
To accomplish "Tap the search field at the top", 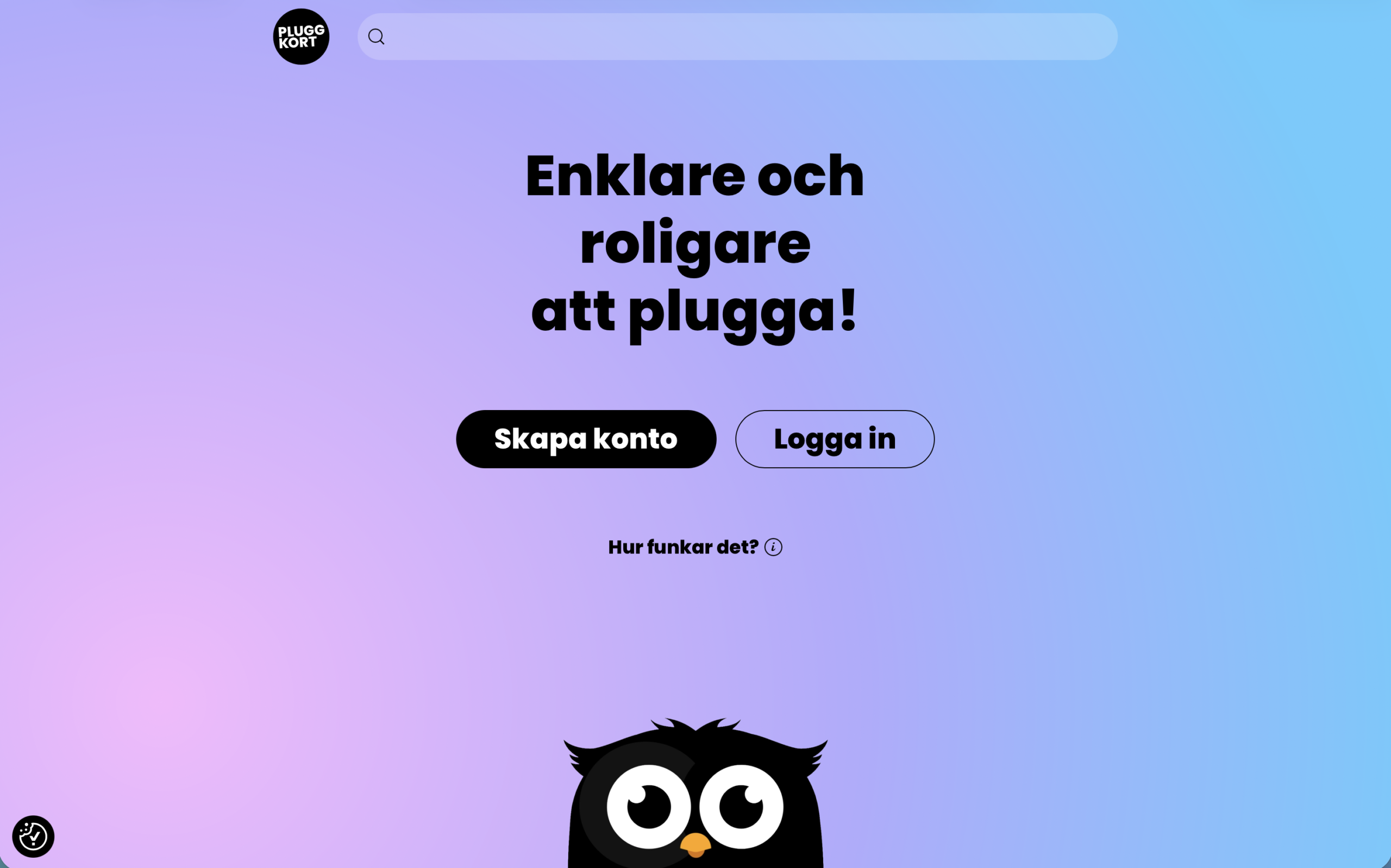I will (x=737, y=37).
